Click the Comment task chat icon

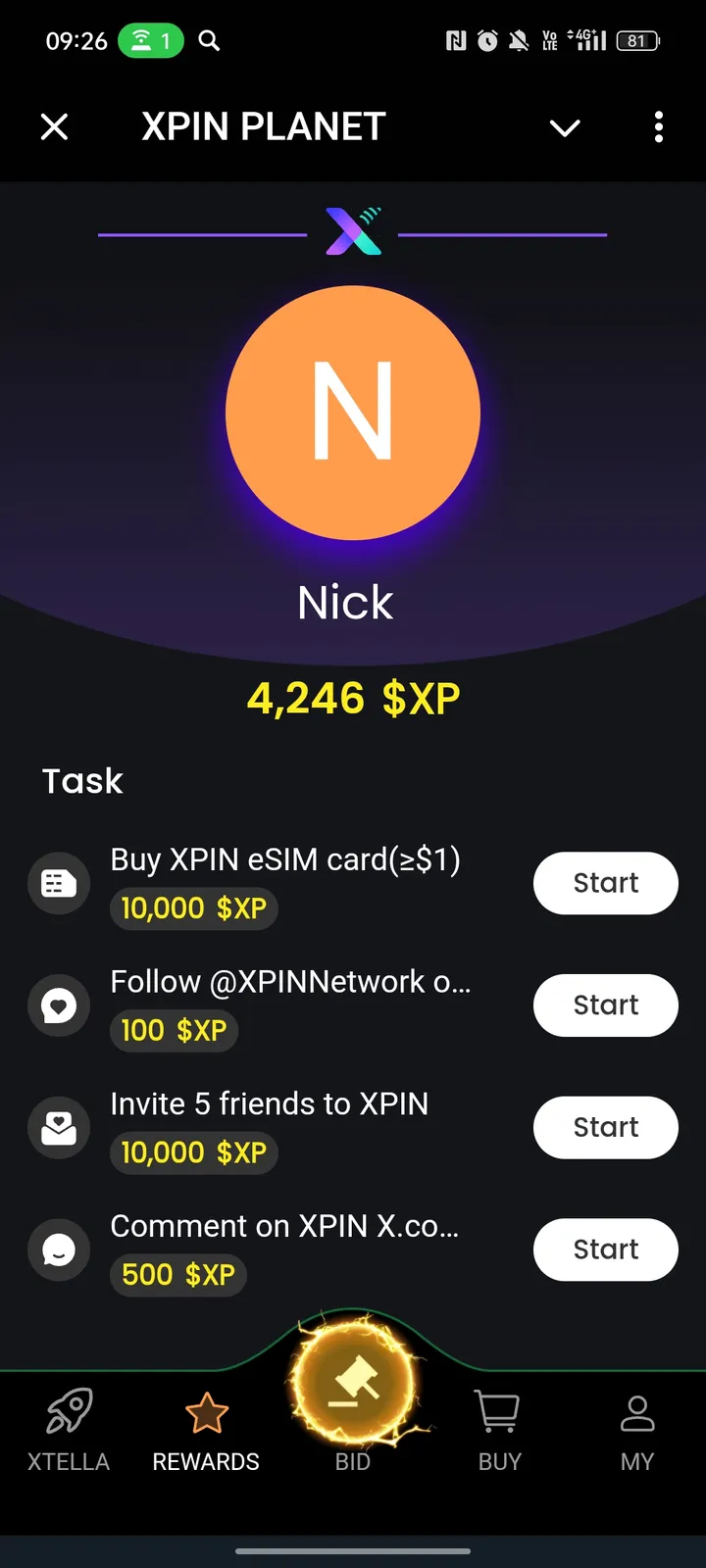coord(58,1249)
